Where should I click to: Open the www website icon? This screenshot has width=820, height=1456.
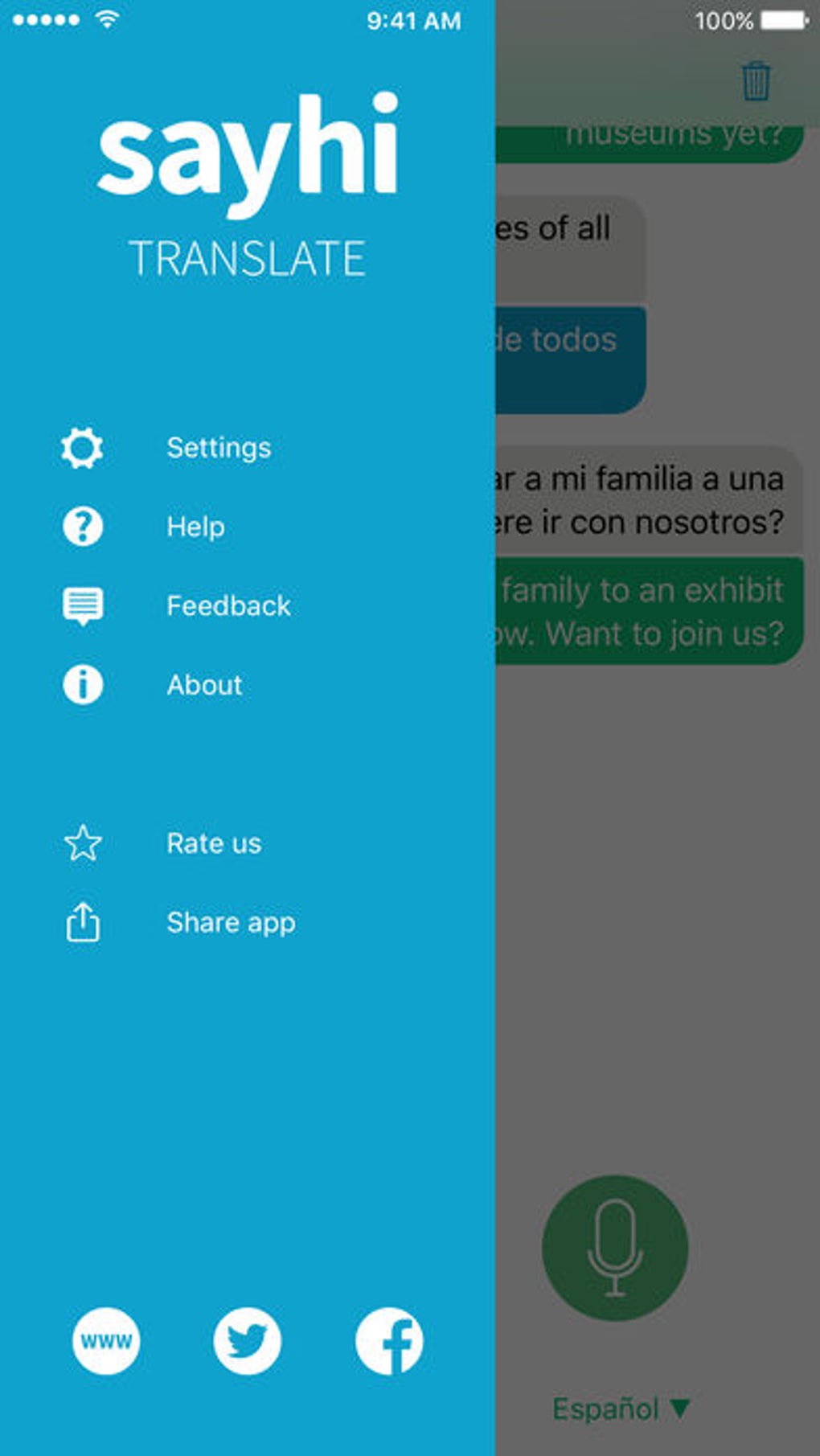tap(106, 1341)
